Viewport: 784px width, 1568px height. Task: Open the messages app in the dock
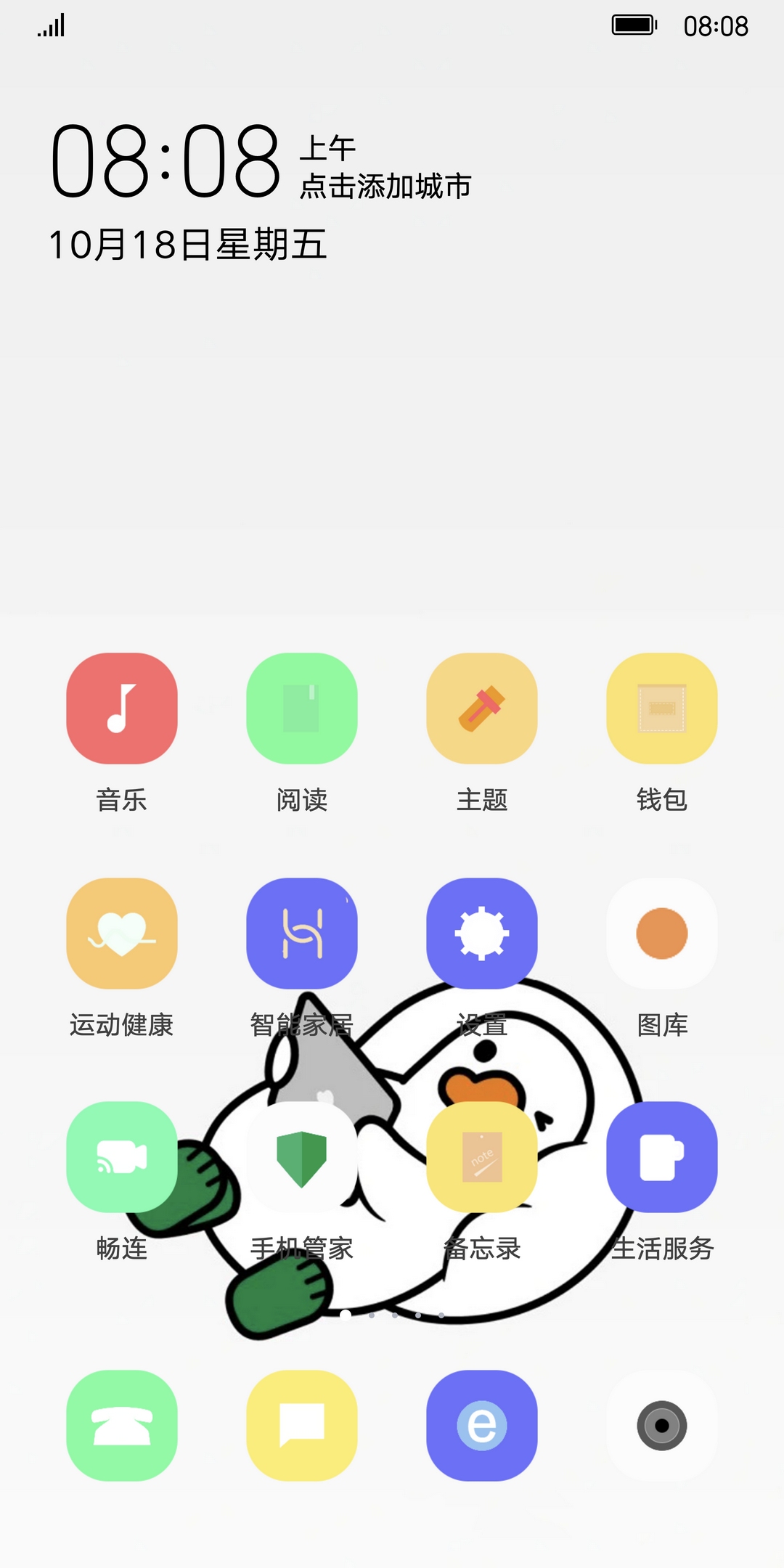[302, 1425]
